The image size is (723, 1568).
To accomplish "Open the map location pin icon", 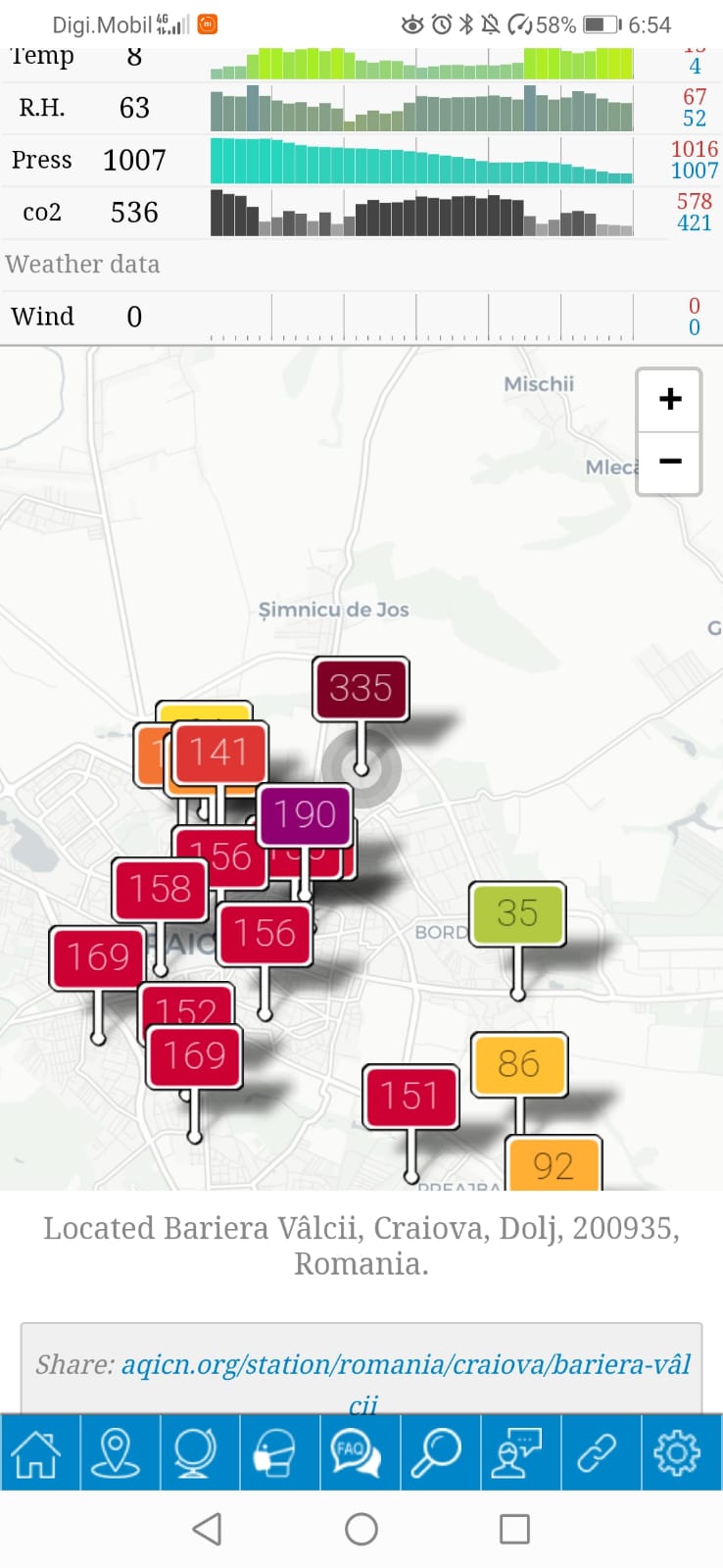I will click(116, 1452).
